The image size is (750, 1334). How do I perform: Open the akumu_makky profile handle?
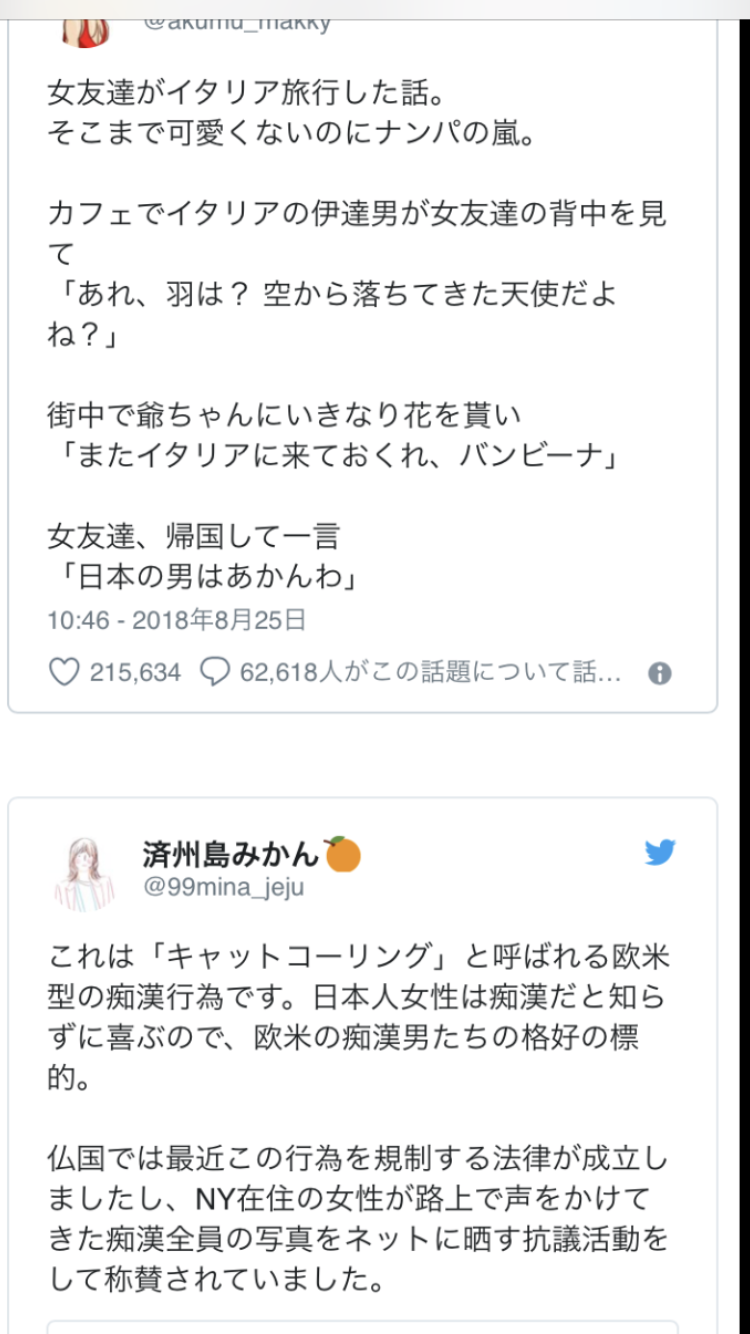(238, 22)
